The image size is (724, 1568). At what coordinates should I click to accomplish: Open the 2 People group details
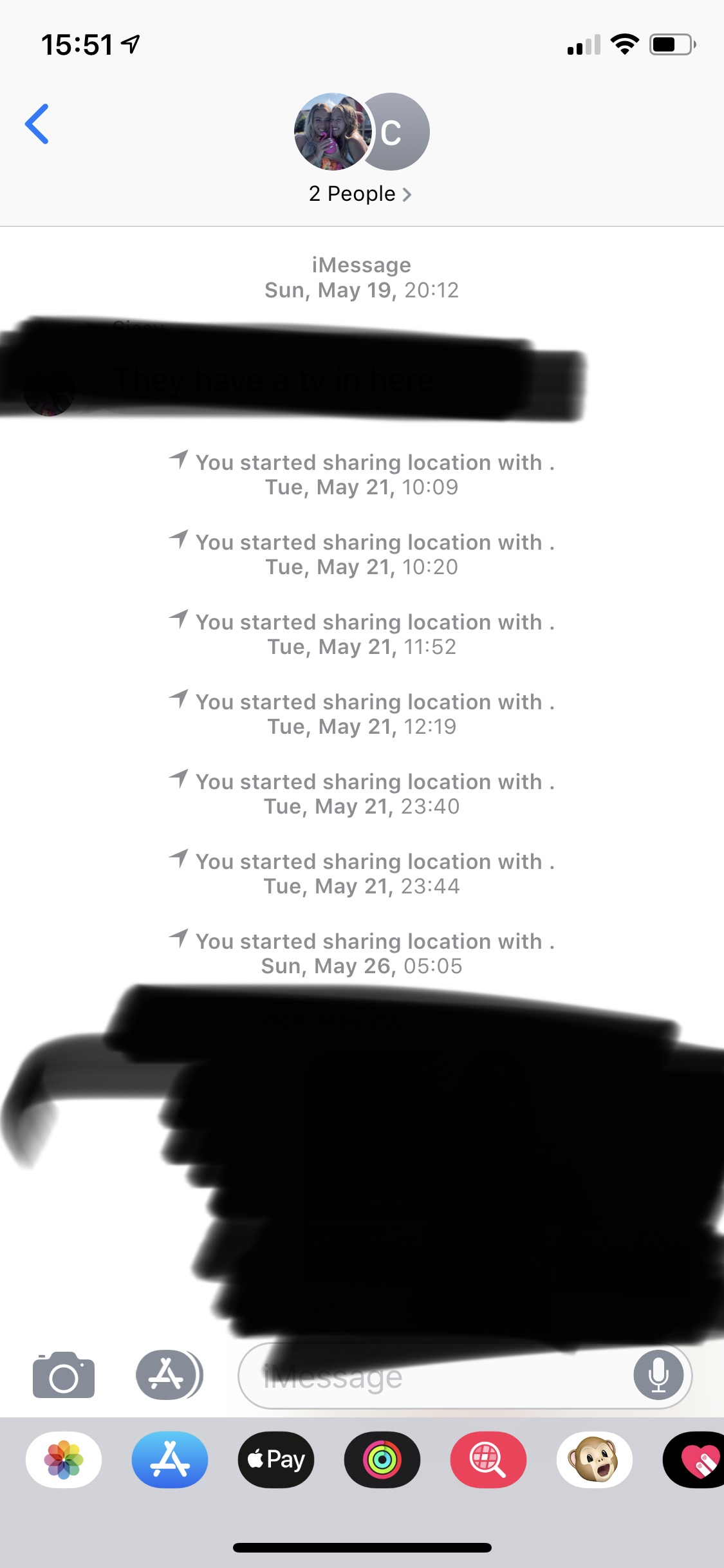pos(360,193)
